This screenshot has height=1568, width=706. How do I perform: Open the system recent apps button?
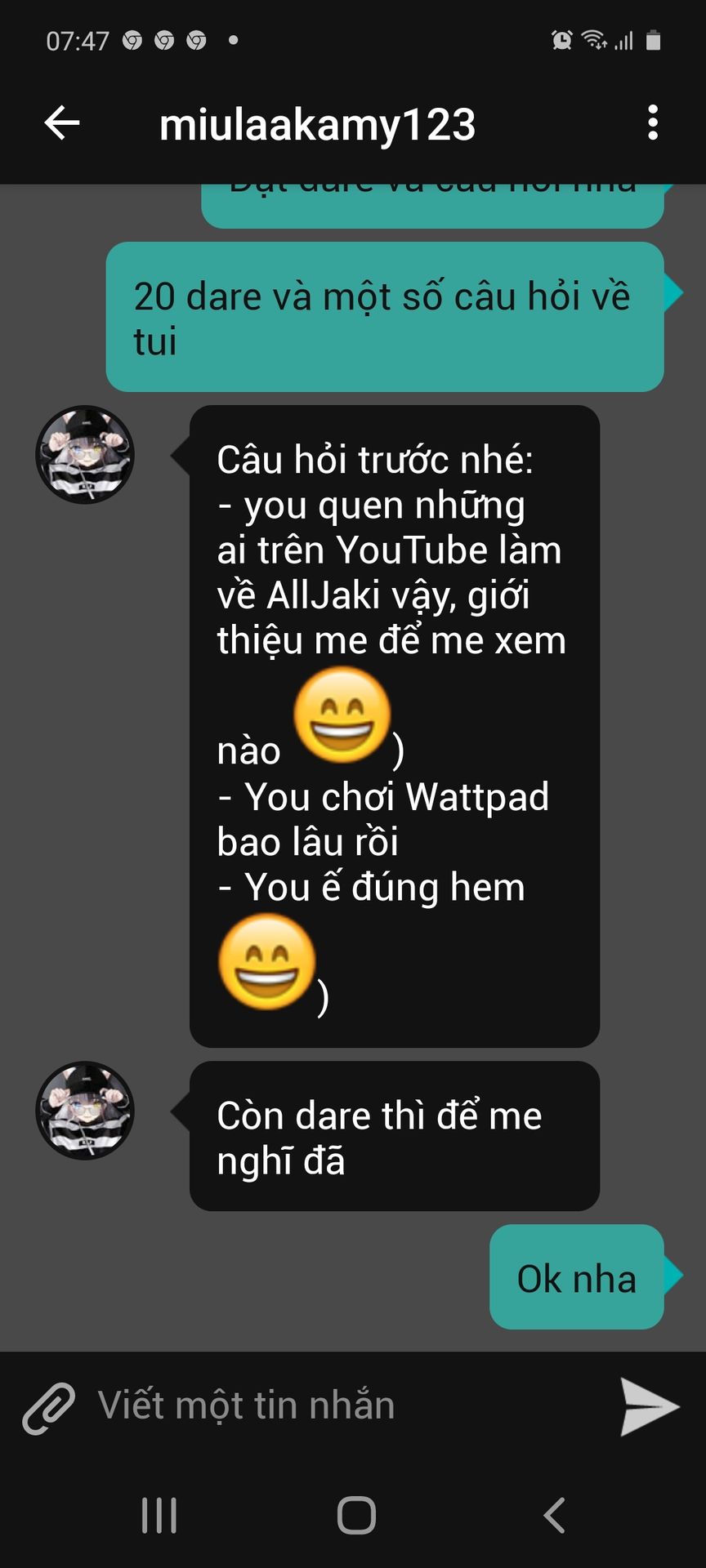(159, 1516)
